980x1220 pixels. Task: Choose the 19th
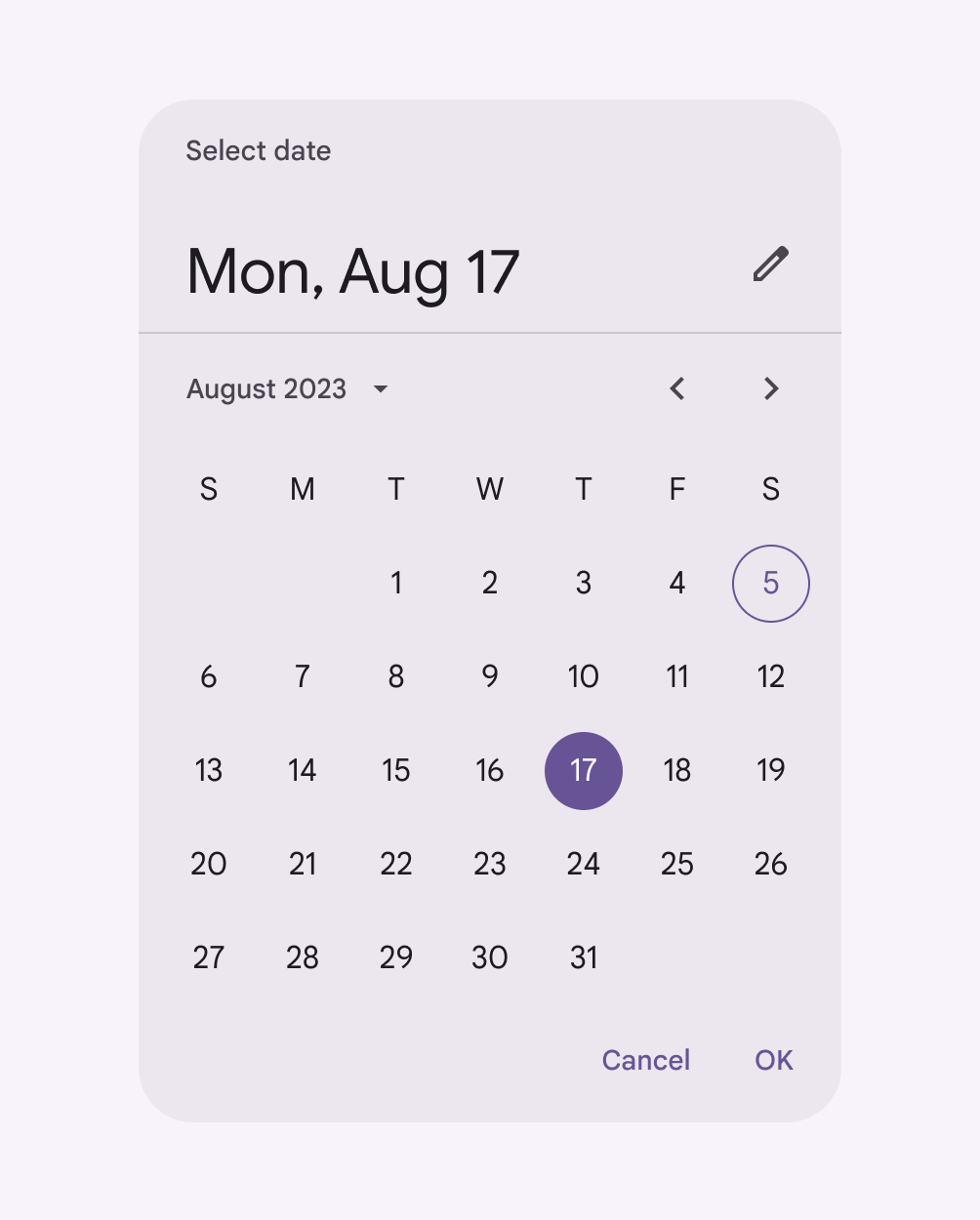[x=771, y=771]
